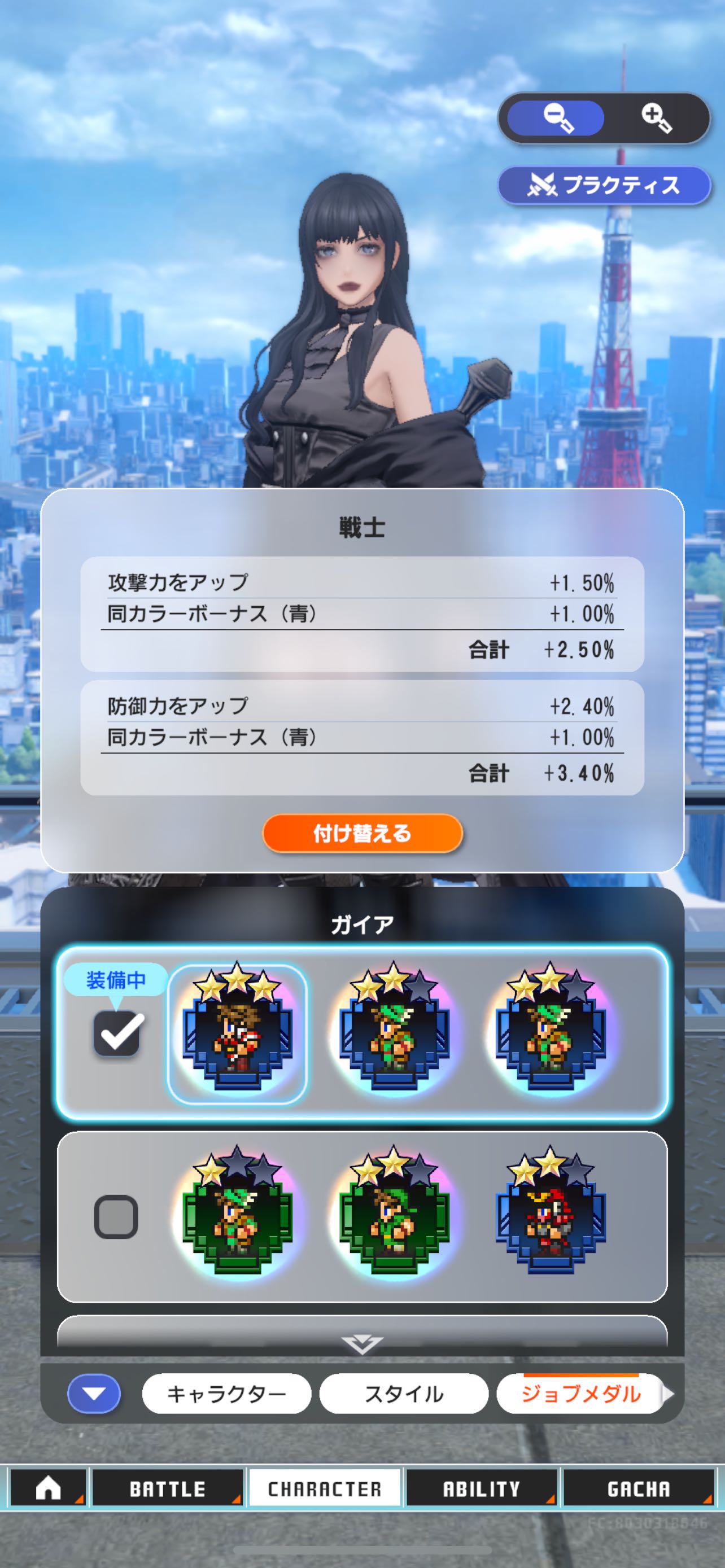Open the ジョブメダル tab
Screen dimensions: 725x1568
pyautogui.click(x=579, y=1393)
